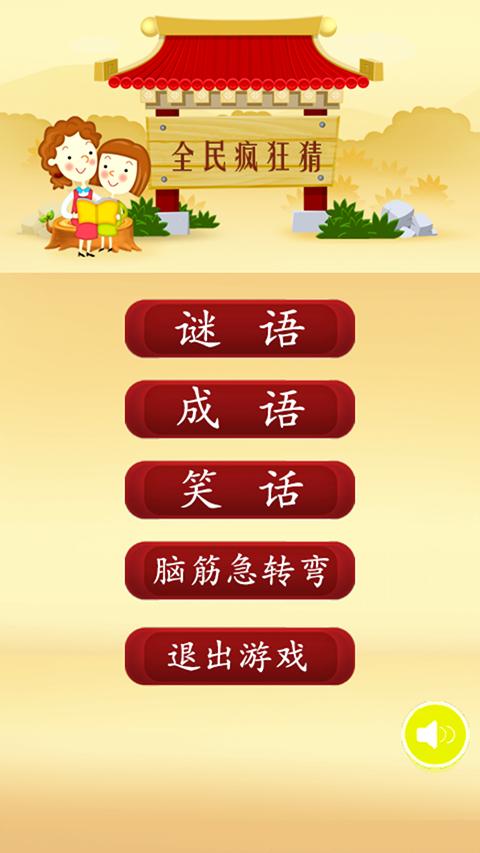Toggle the yellow sound speaker icon

pyautogui.click(x=435, y=735)
